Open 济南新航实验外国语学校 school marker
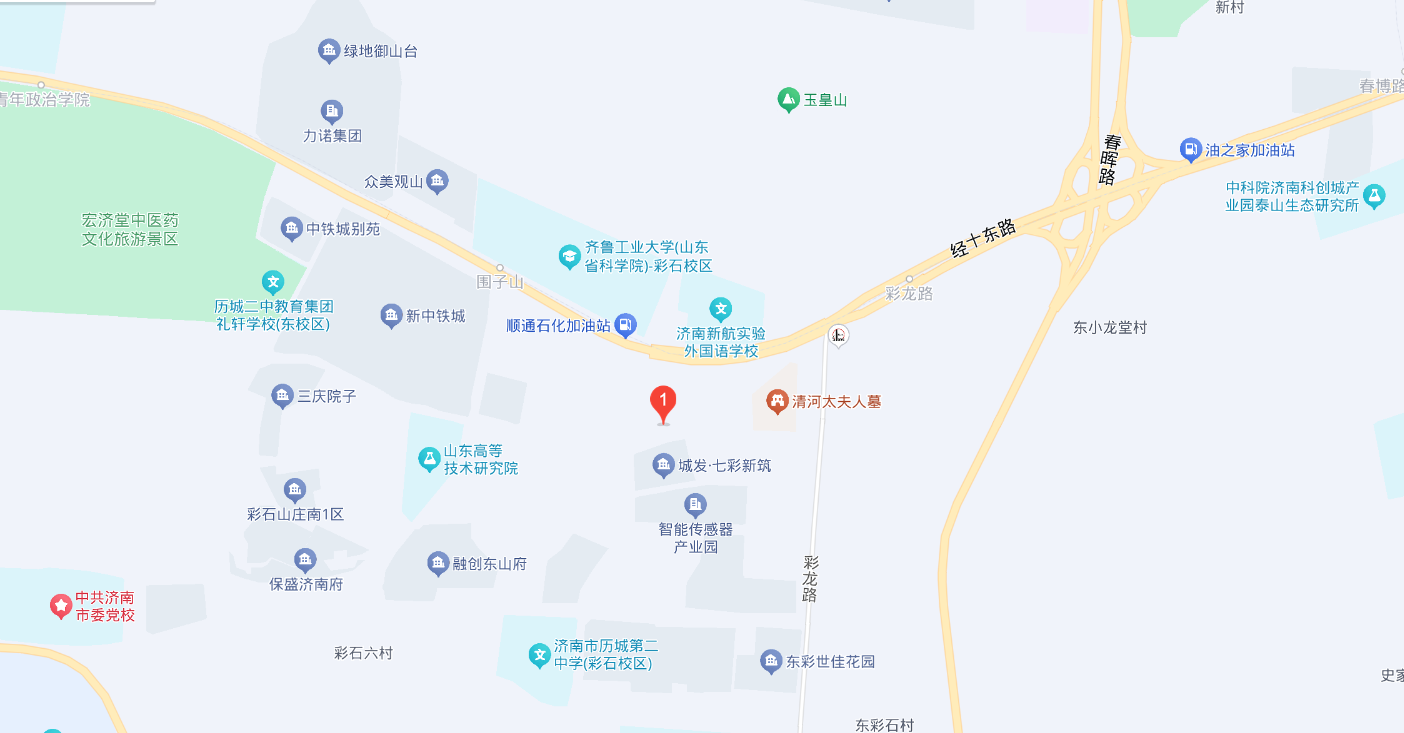The height and width of the screenshot is (733, 1404). 721,309
